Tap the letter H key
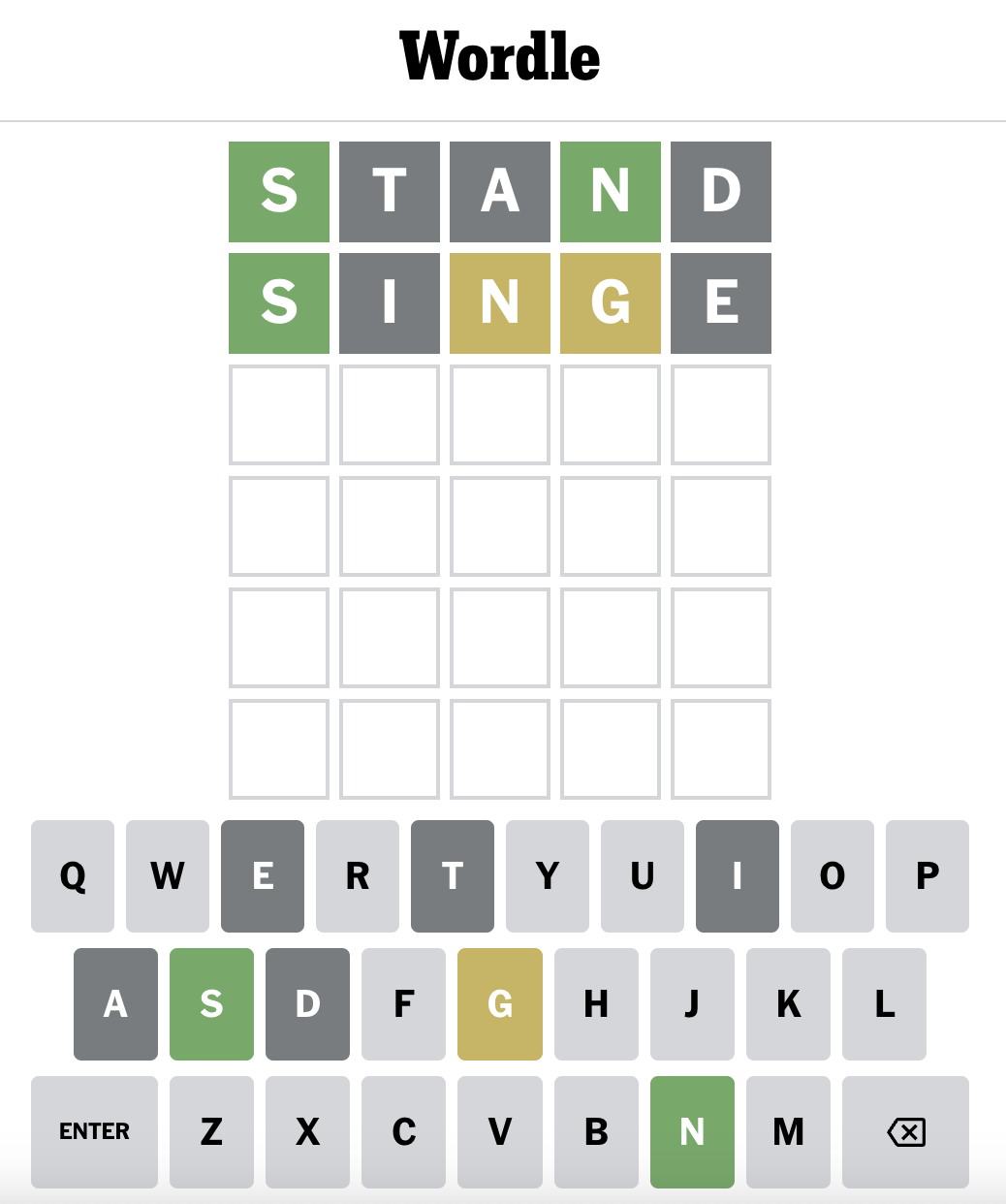The width and height of the screenshot is (1006, 1204). [596, 1004]
